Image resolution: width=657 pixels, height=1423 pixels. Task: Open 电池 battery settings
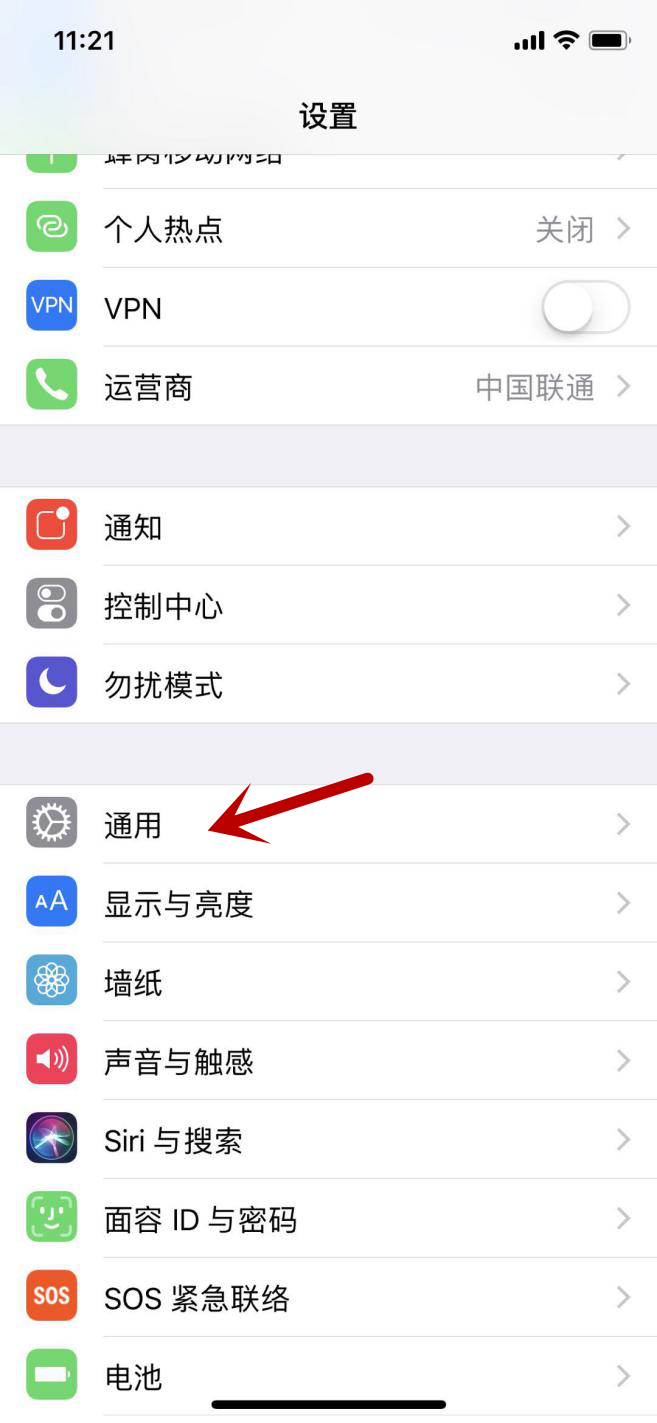click(x=328, y=1377)
